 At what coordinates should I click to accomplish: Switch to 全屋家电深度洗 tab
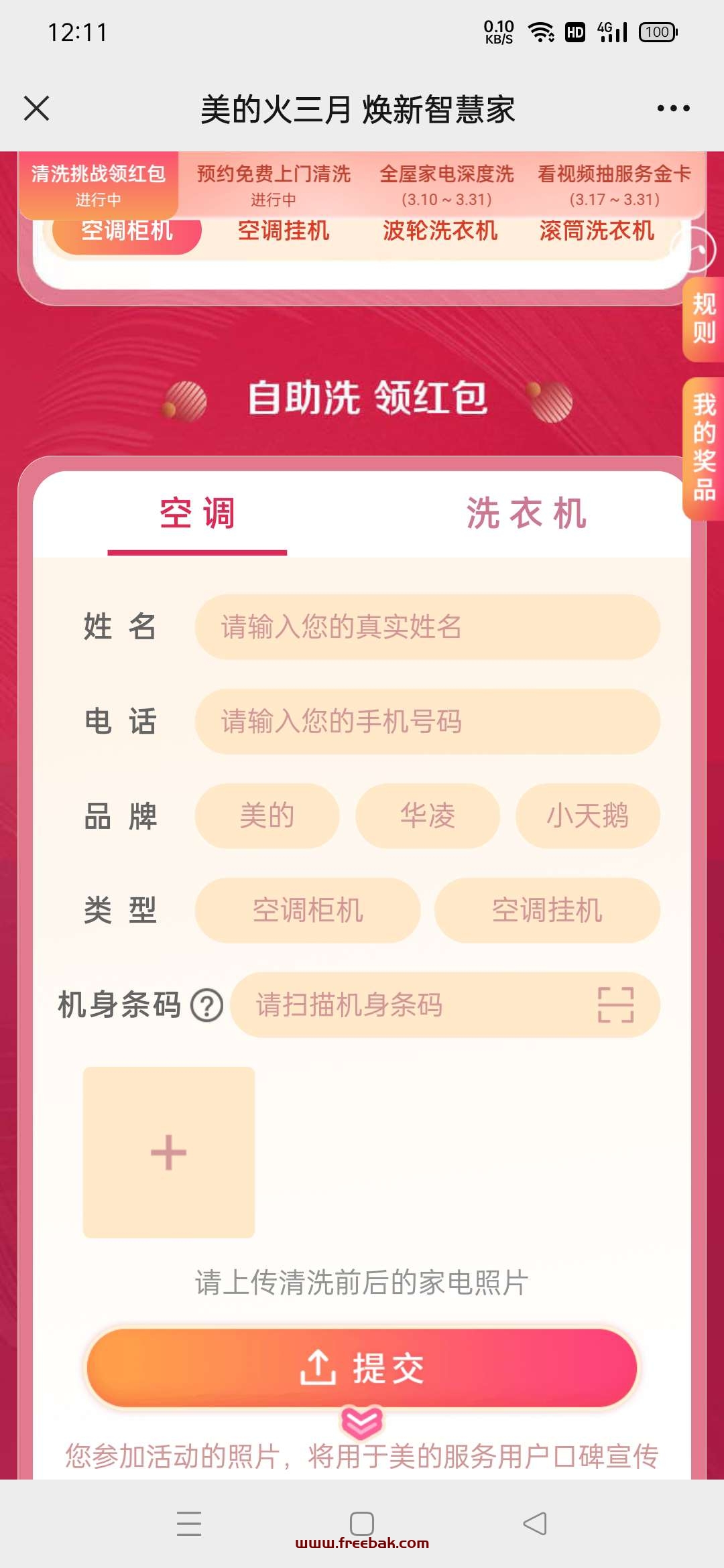click(x=446, y=184)
